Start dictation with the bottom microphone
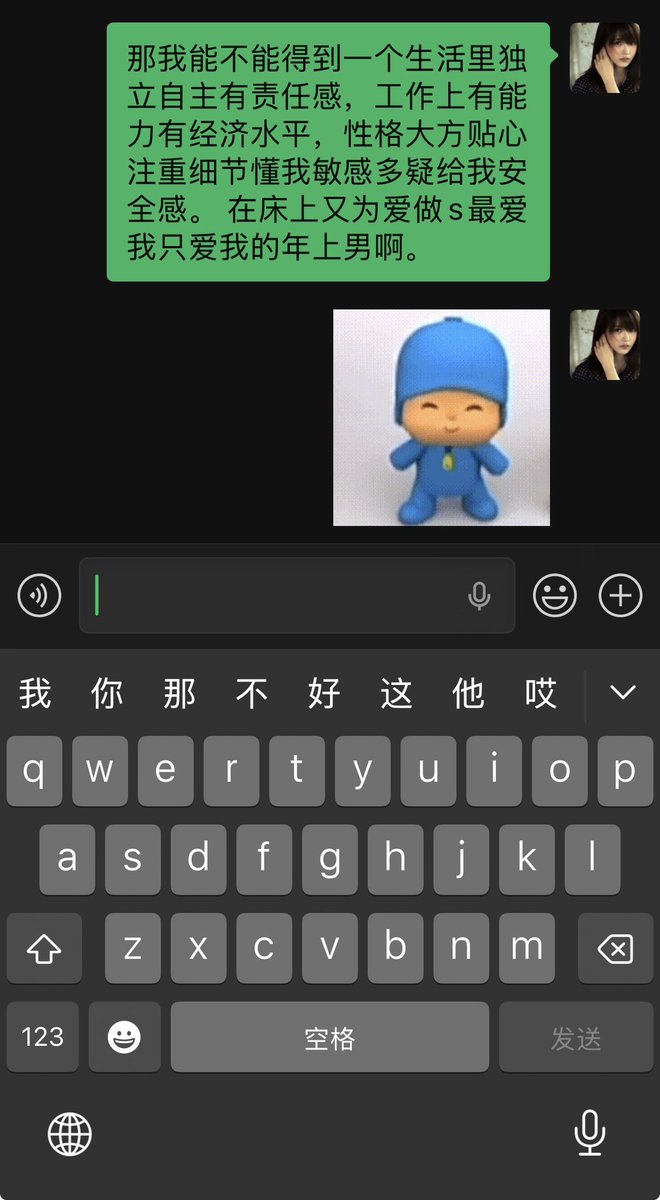The image size is (660, 1200). point(589,1133)
